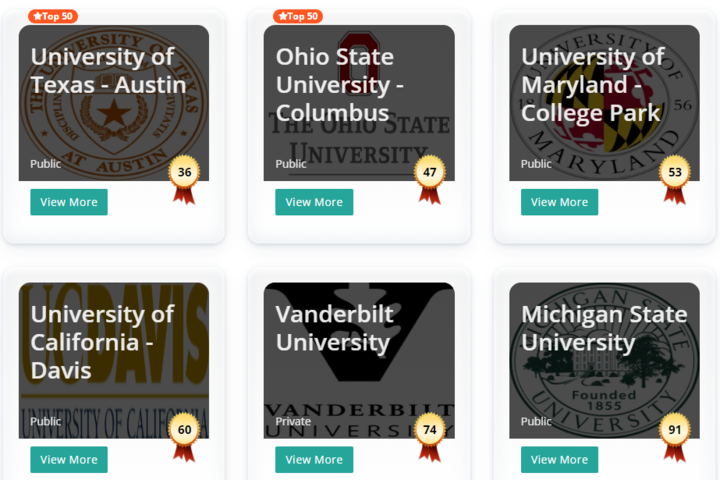View more about Vanderbilt University
Viewport: 720px width, 480px height.
click(x=314, y=460)
